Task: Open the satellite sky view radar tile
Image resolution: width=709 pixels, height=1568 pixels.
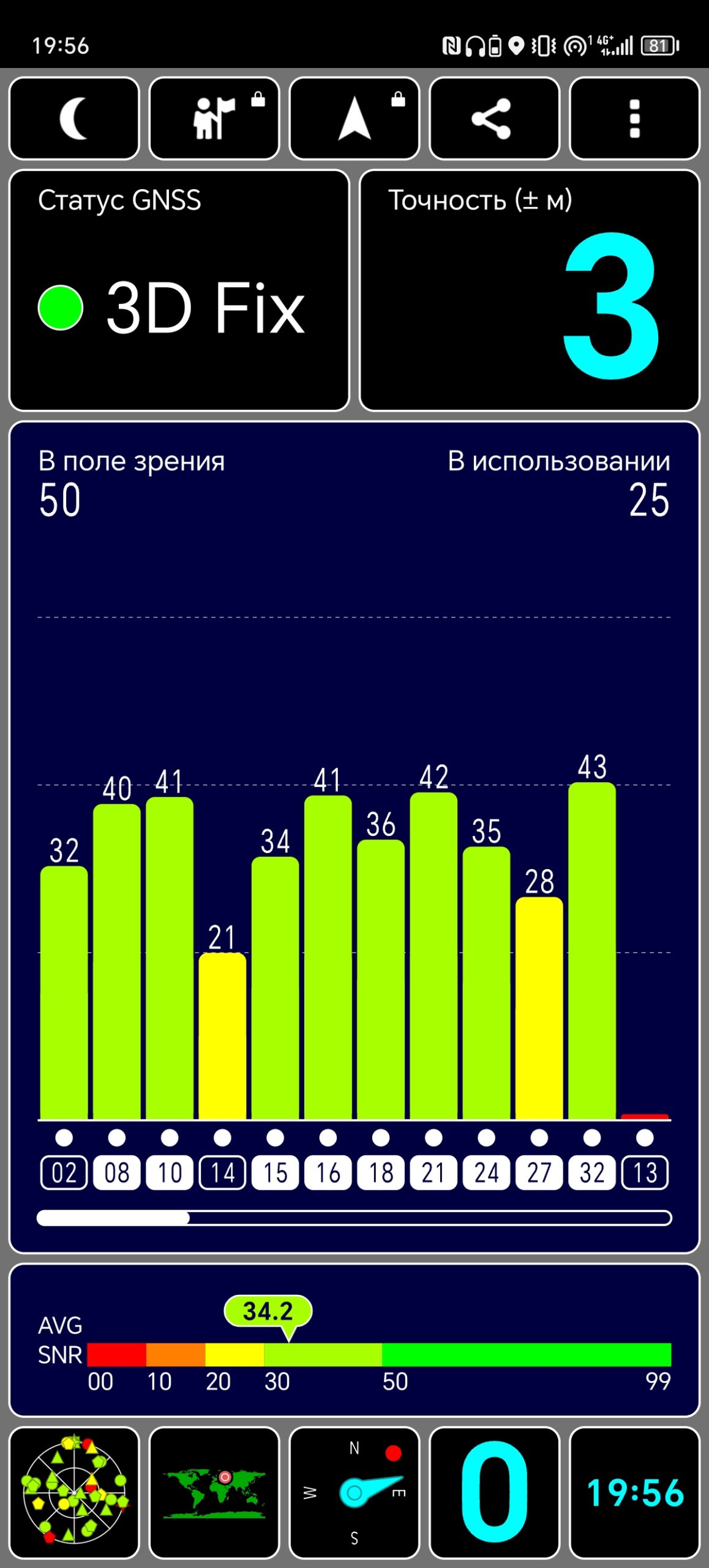Action: tap(74, 1493)
